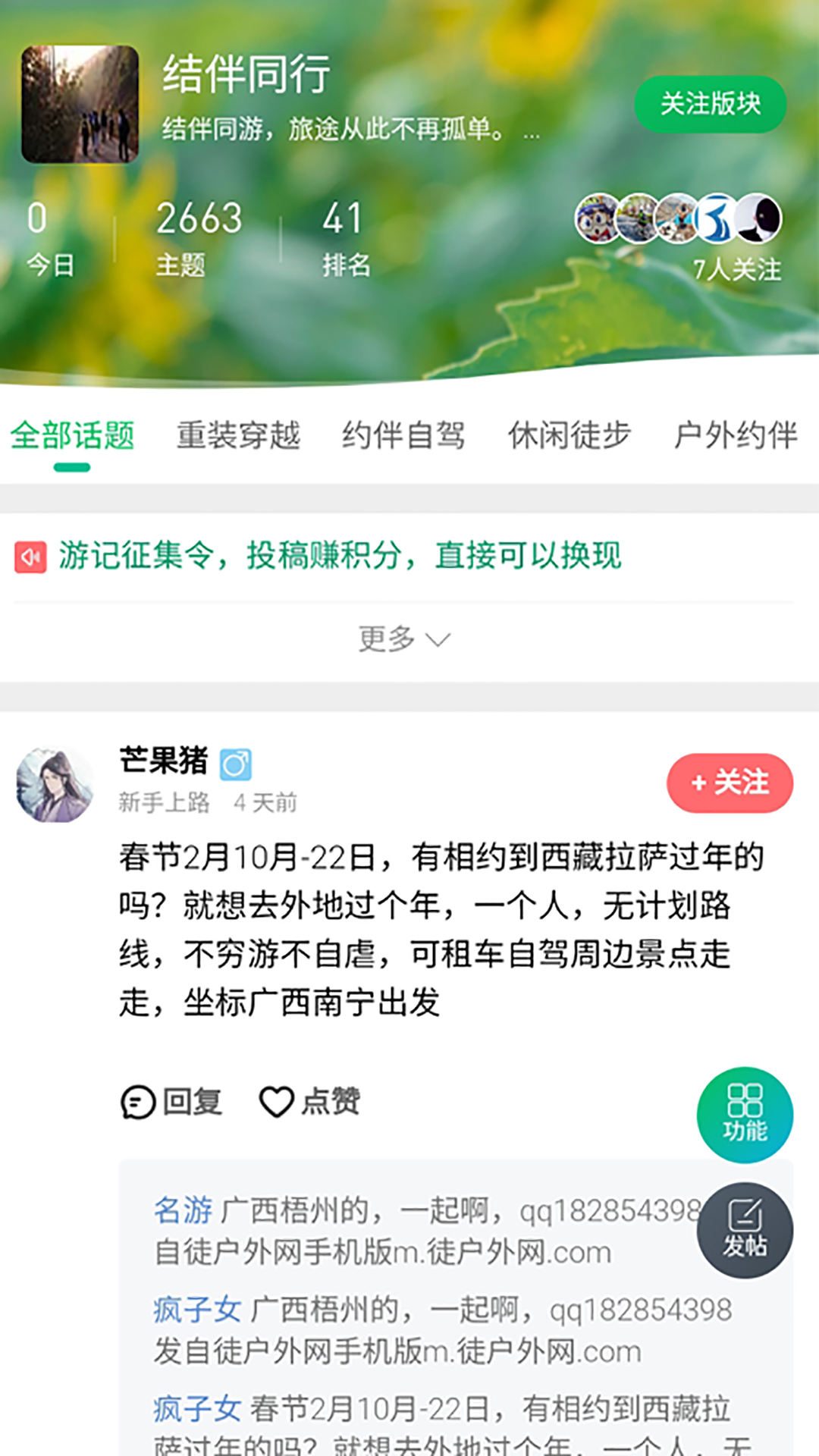Follow the 结伴同行 board via 关注版块

(710, 104)
